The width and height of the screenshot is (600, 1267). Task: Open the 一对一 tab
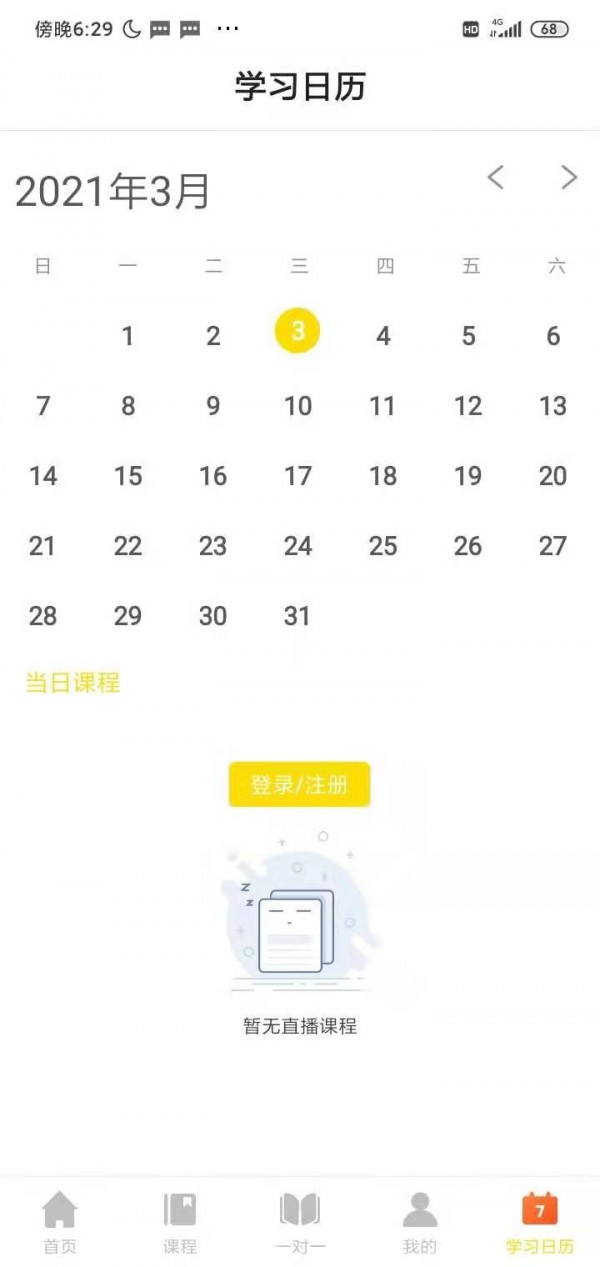300,1222
